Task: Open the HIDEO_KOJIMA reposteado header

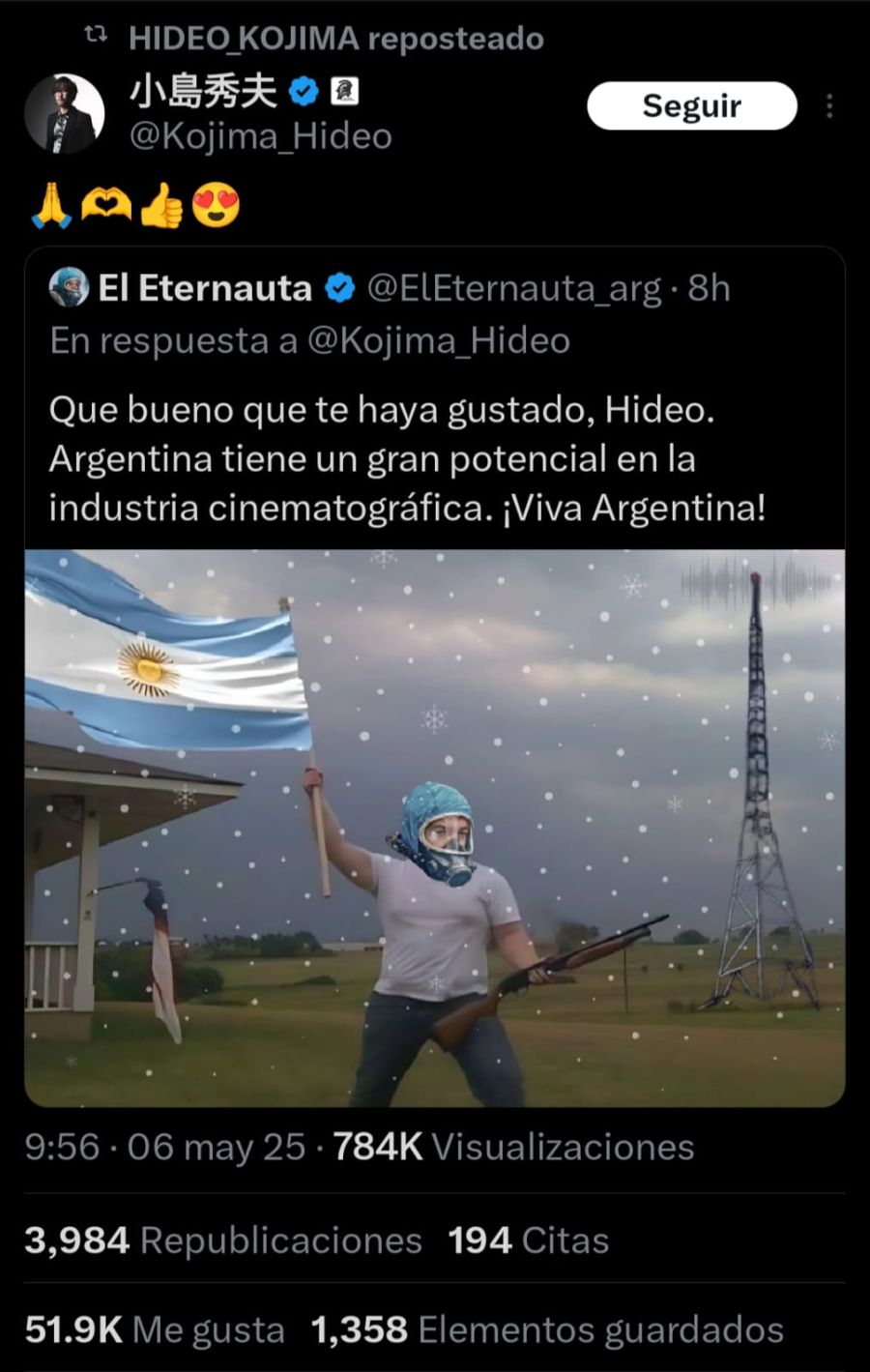Action: (x=335, y=39)
